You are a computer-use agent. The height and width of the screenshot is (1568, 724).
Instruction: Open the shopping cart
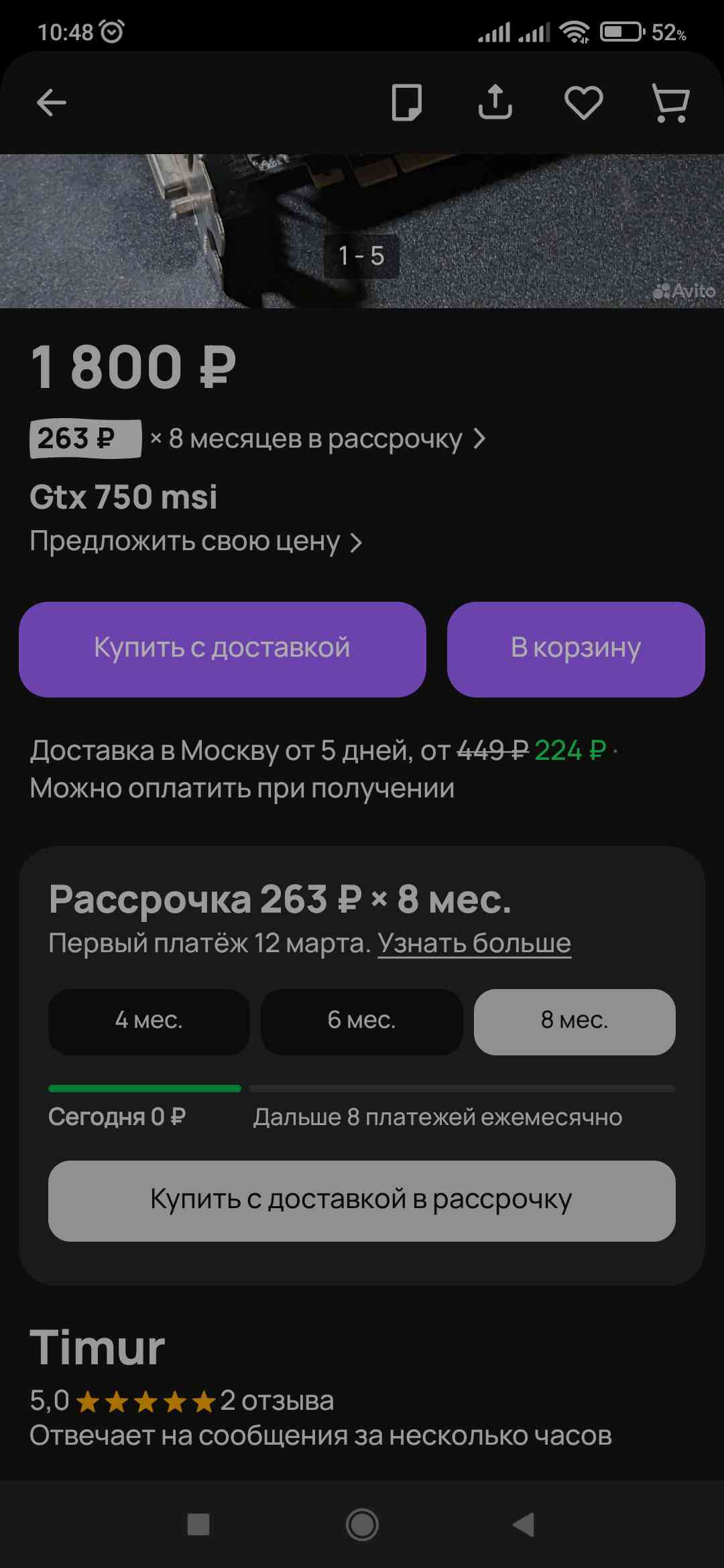pos(670,103)
